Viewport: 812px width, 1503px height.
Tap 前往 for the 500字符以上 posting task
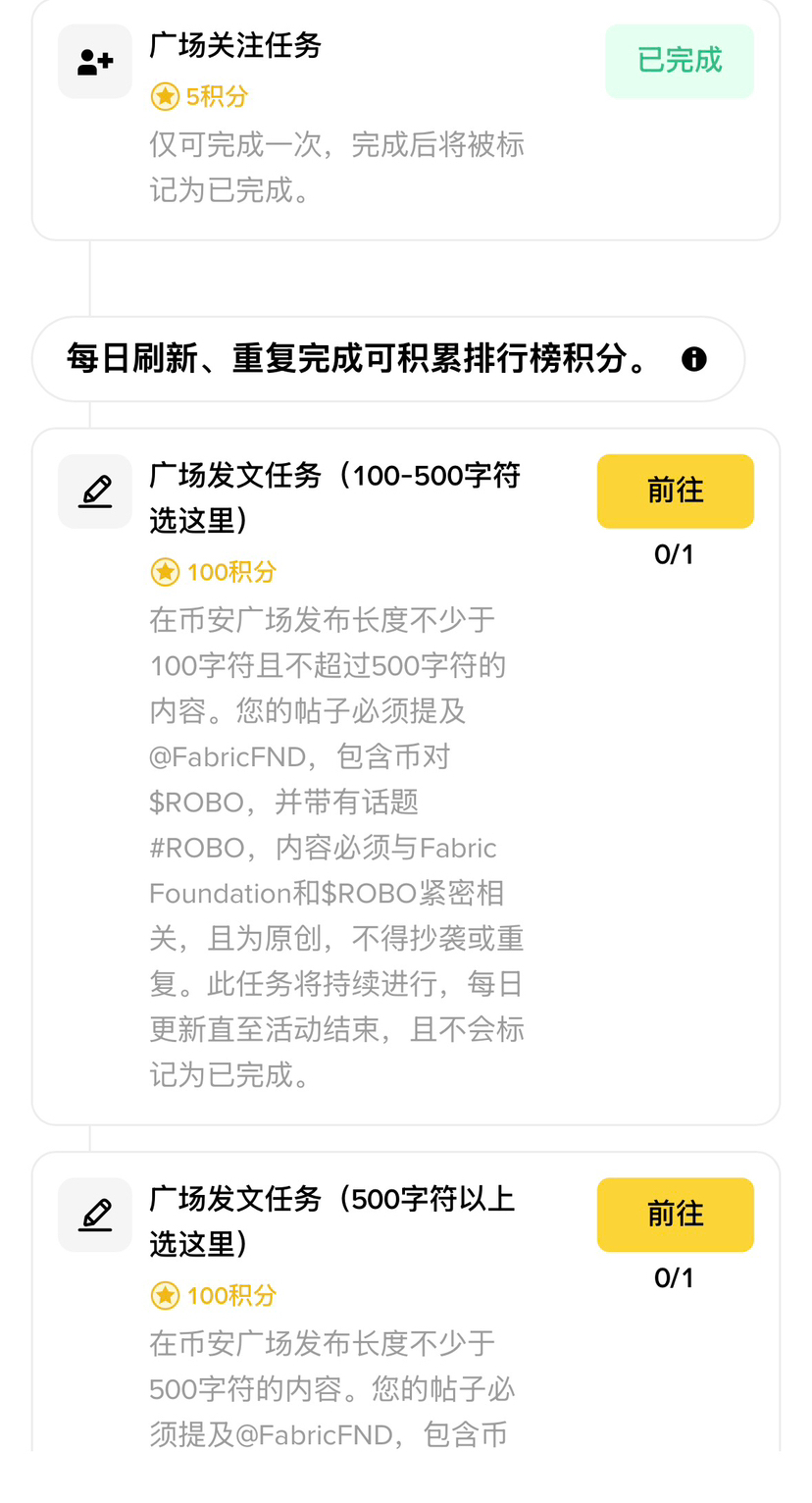pos(675,1215)
